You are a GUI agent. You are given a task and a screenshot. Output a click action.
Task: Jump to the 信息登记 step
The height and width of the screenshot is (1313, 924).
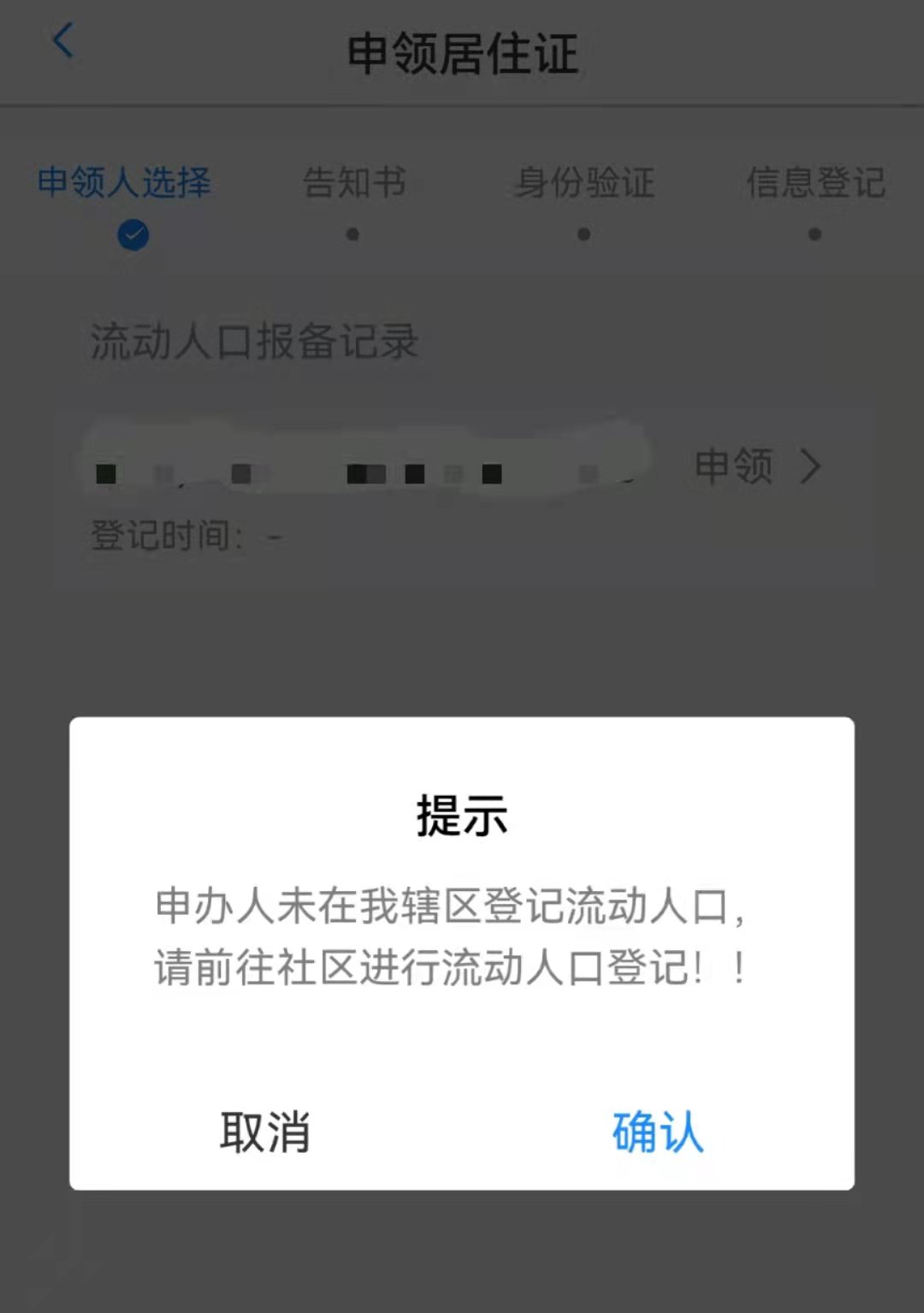[x=814, y=183]
